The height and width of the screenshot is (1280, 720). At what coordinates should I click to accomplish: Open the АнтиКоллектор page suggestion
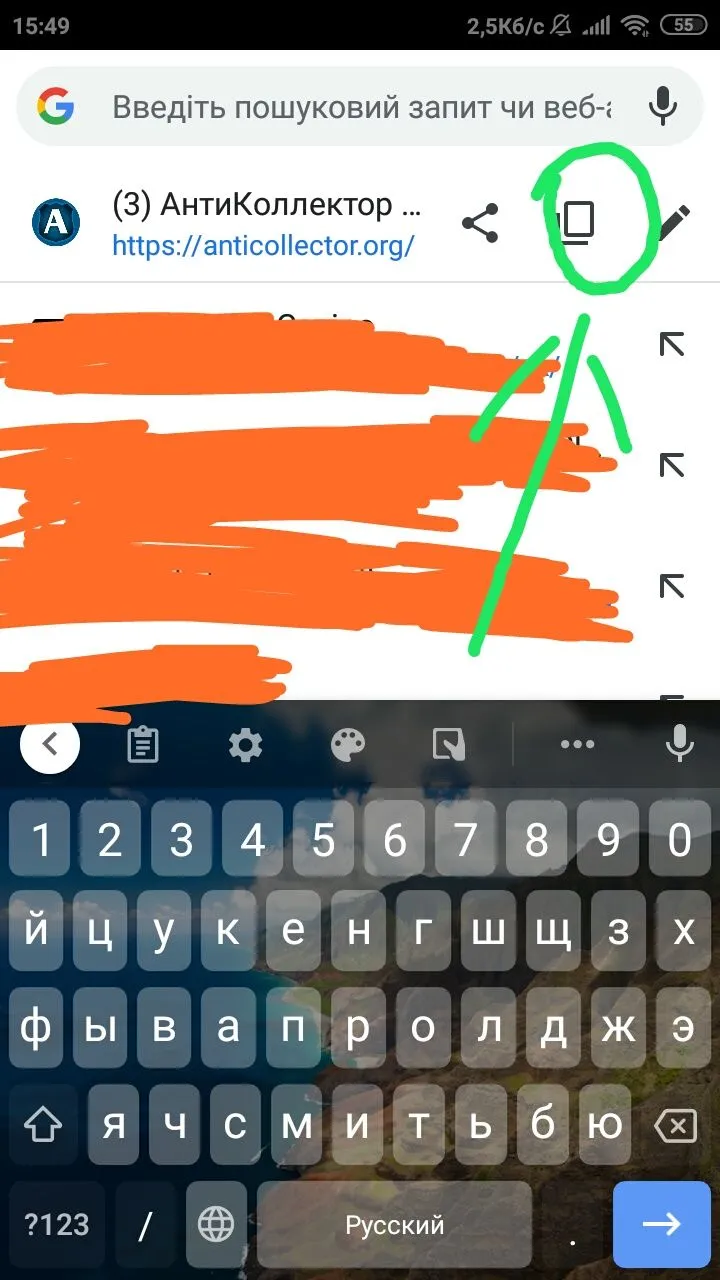(x=267, y=224)
